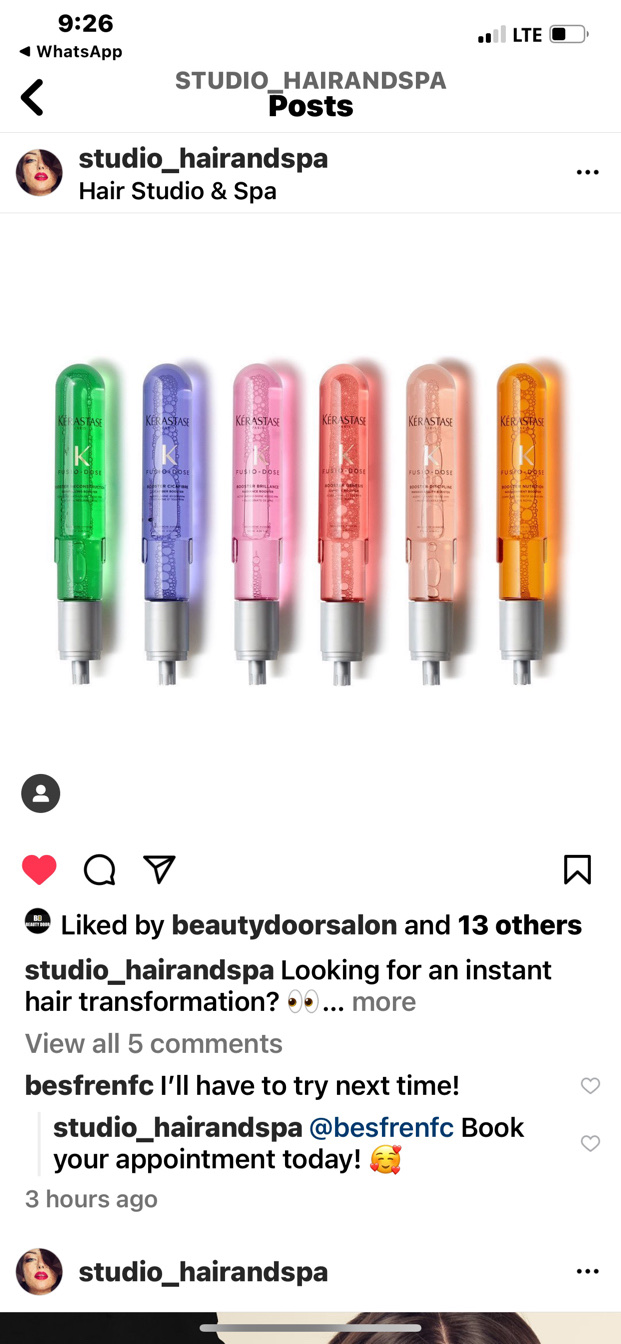This screenshot has height=1344, width=621.
Task: Expand caption with more
Action: point(383,1002)
